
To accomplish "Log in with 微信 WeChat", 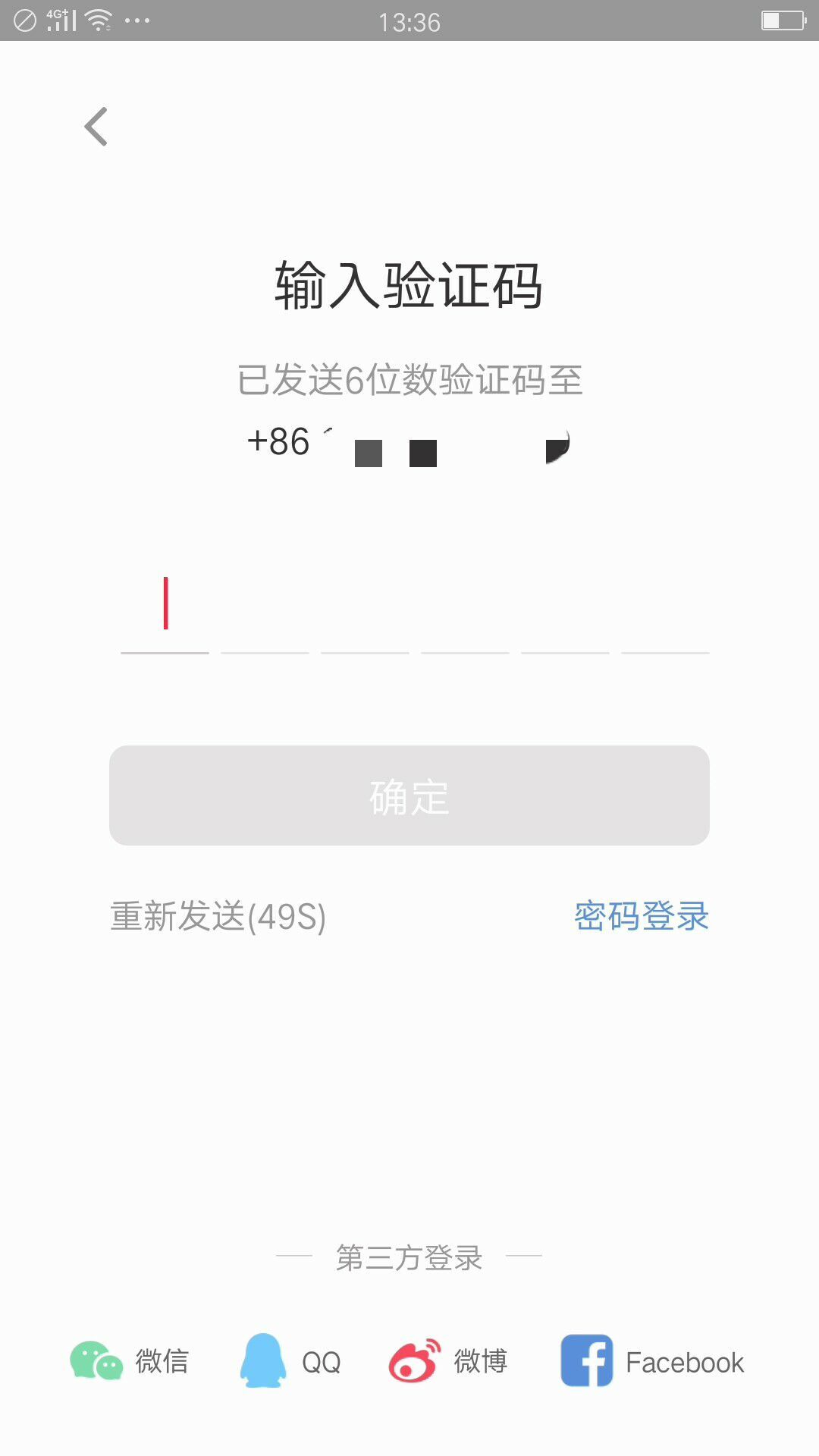I will pyautogui.click(x=129, y=1362).
